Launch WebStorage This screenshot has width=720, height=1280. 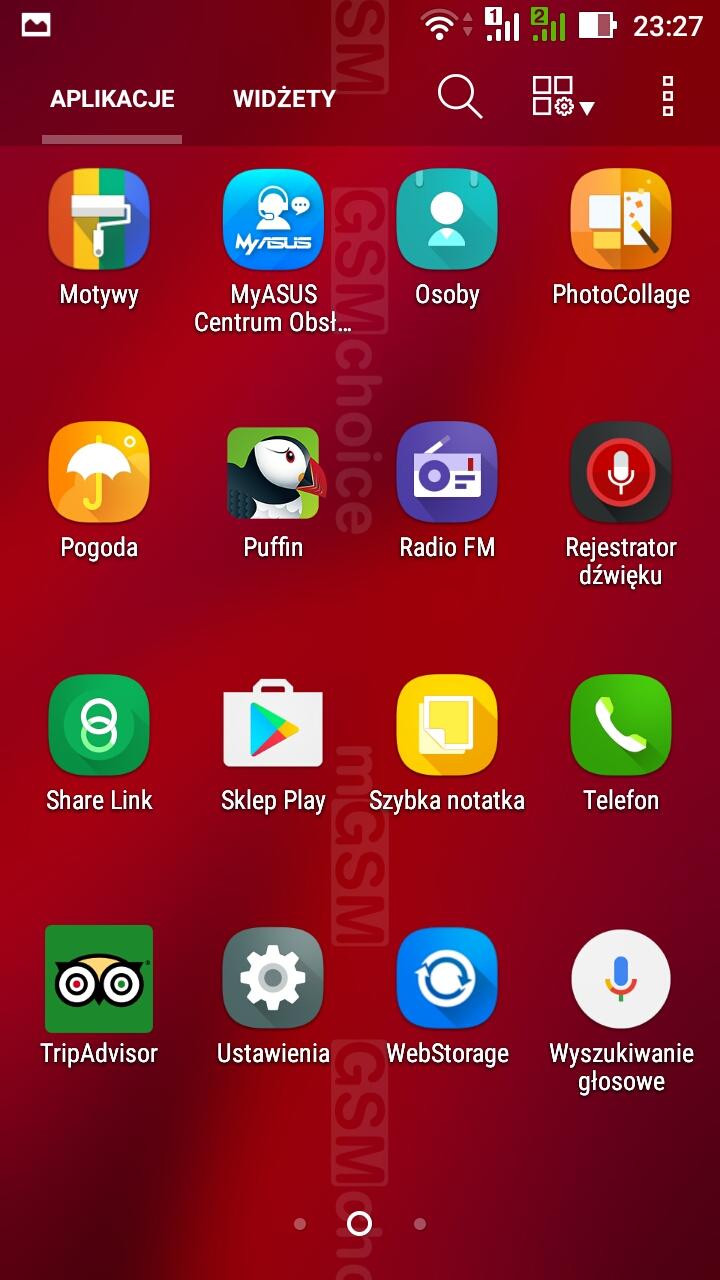click(x=447, y=979)
